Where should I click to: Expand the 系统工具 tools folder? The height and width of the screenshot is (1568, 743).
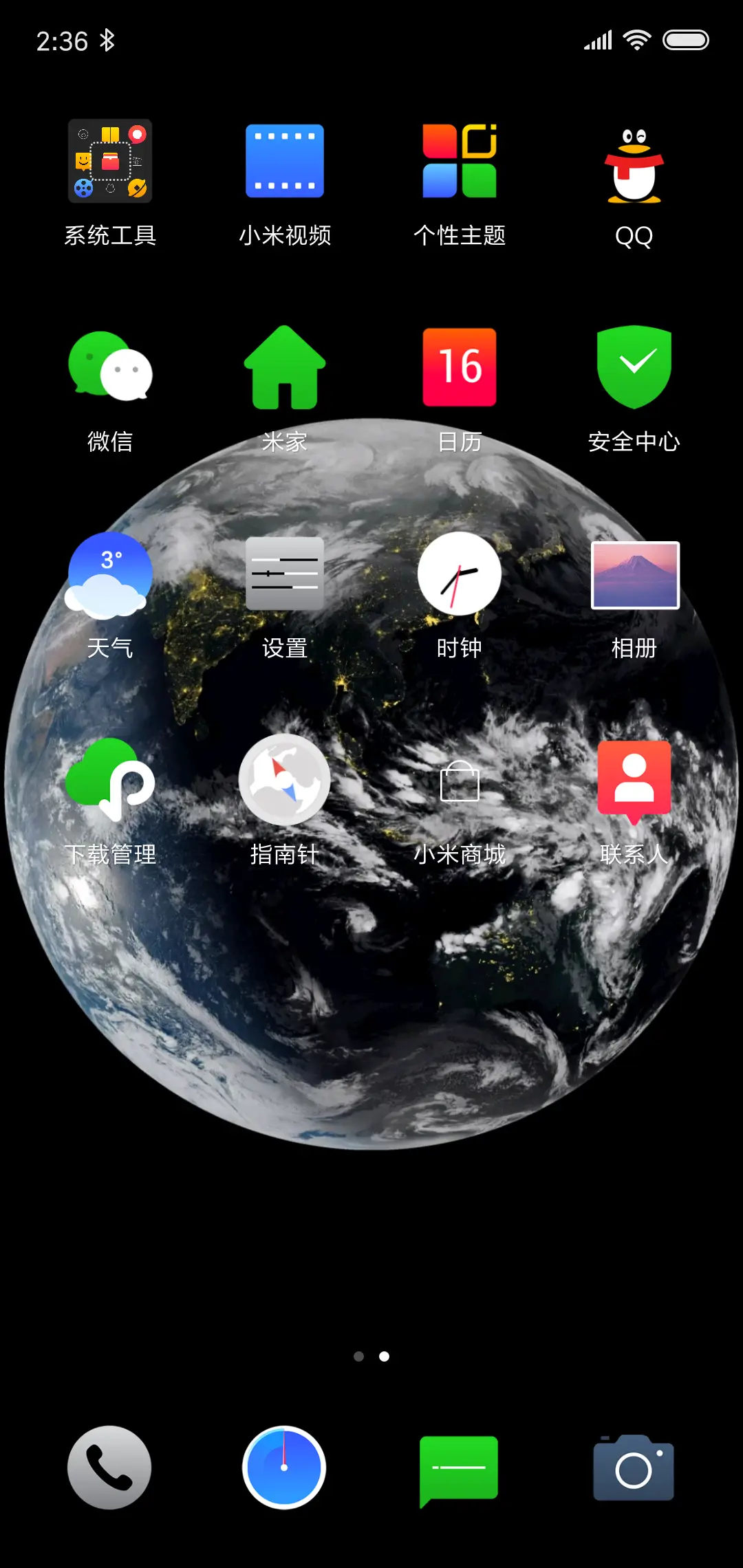110,162
